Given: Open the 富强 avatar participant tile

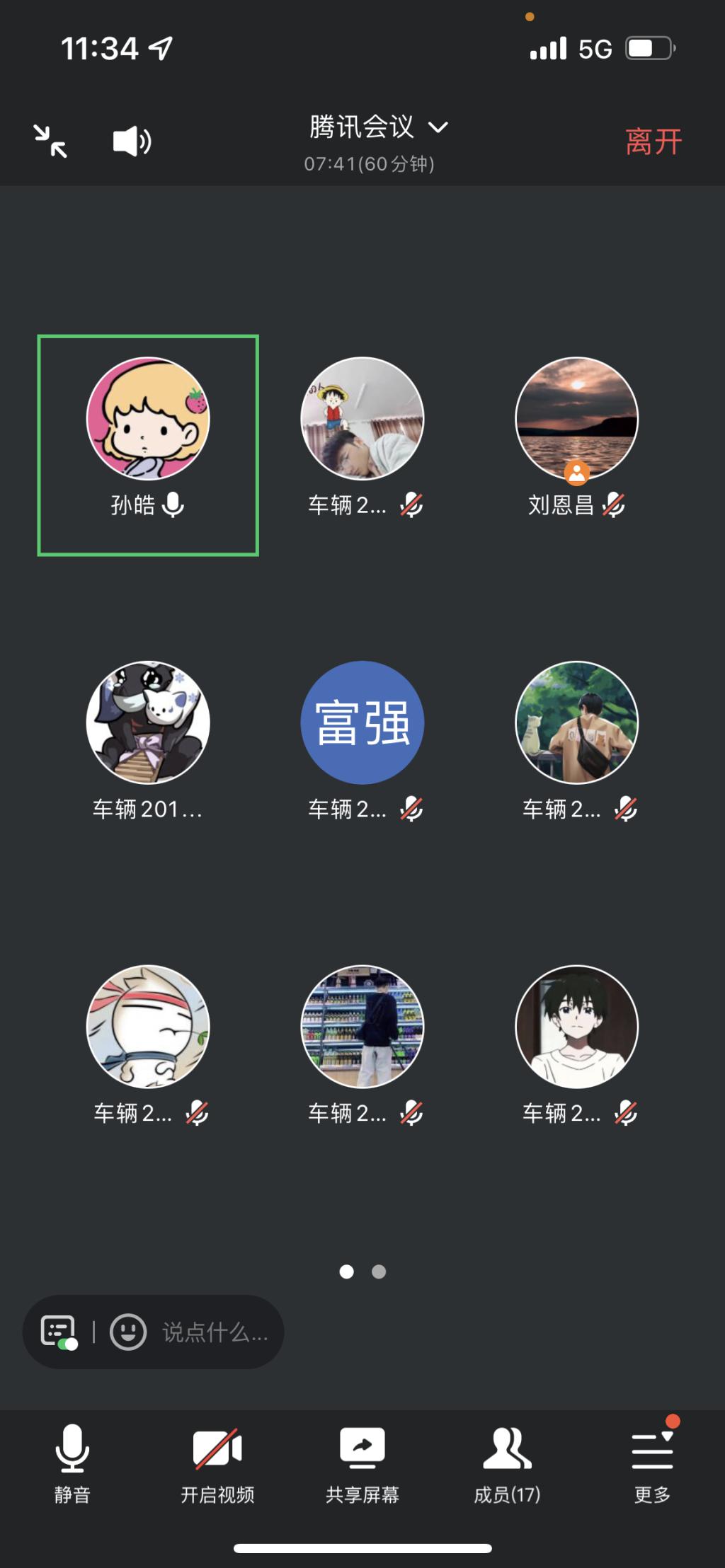Looking at the screenshot, I should [362, 722].
